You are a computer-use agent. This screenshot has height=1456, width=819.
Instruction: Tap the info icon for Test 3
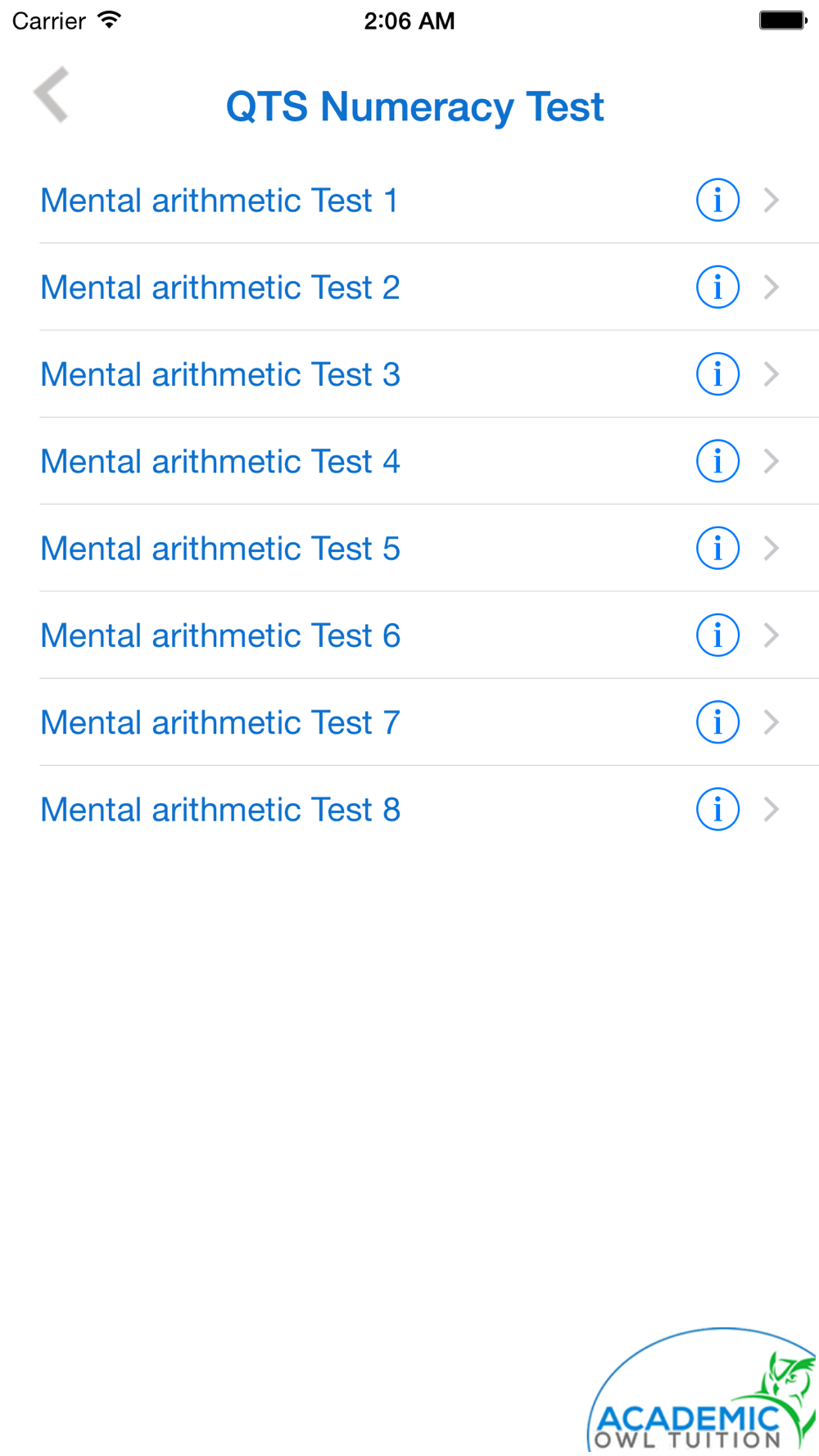(717, 374)
